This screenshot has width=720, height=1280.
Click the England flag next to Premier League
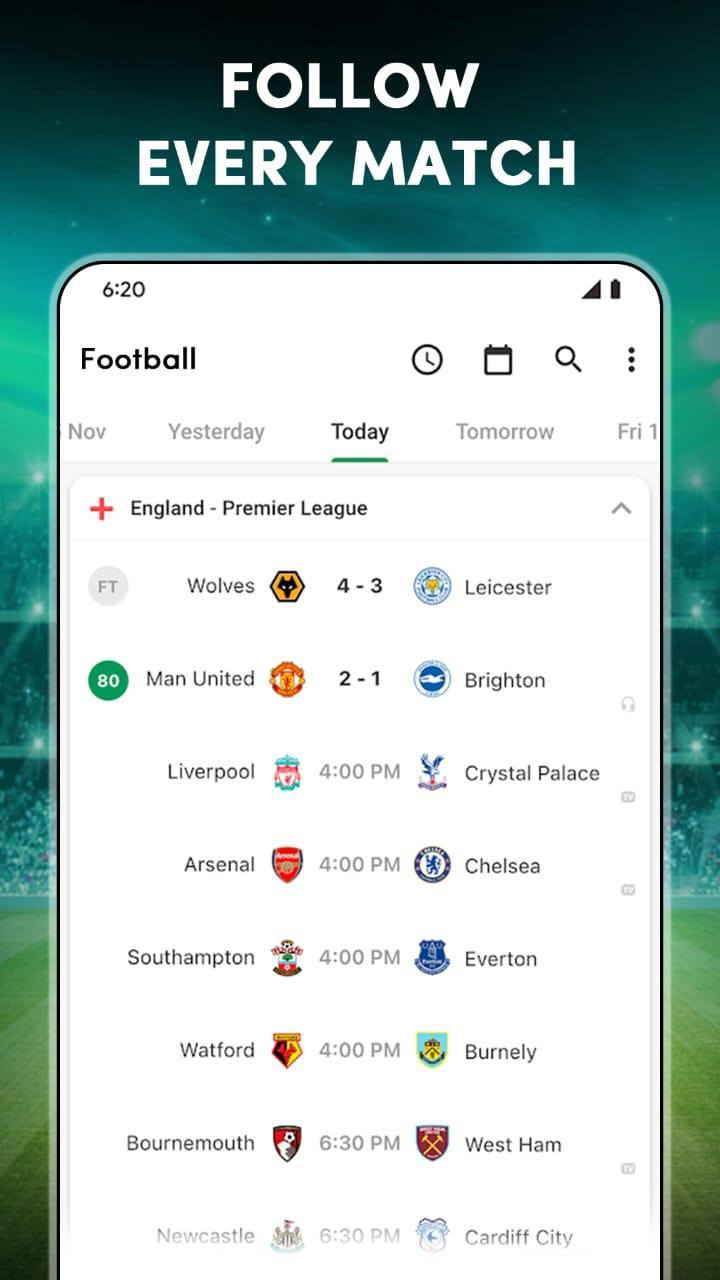point(106,507)
